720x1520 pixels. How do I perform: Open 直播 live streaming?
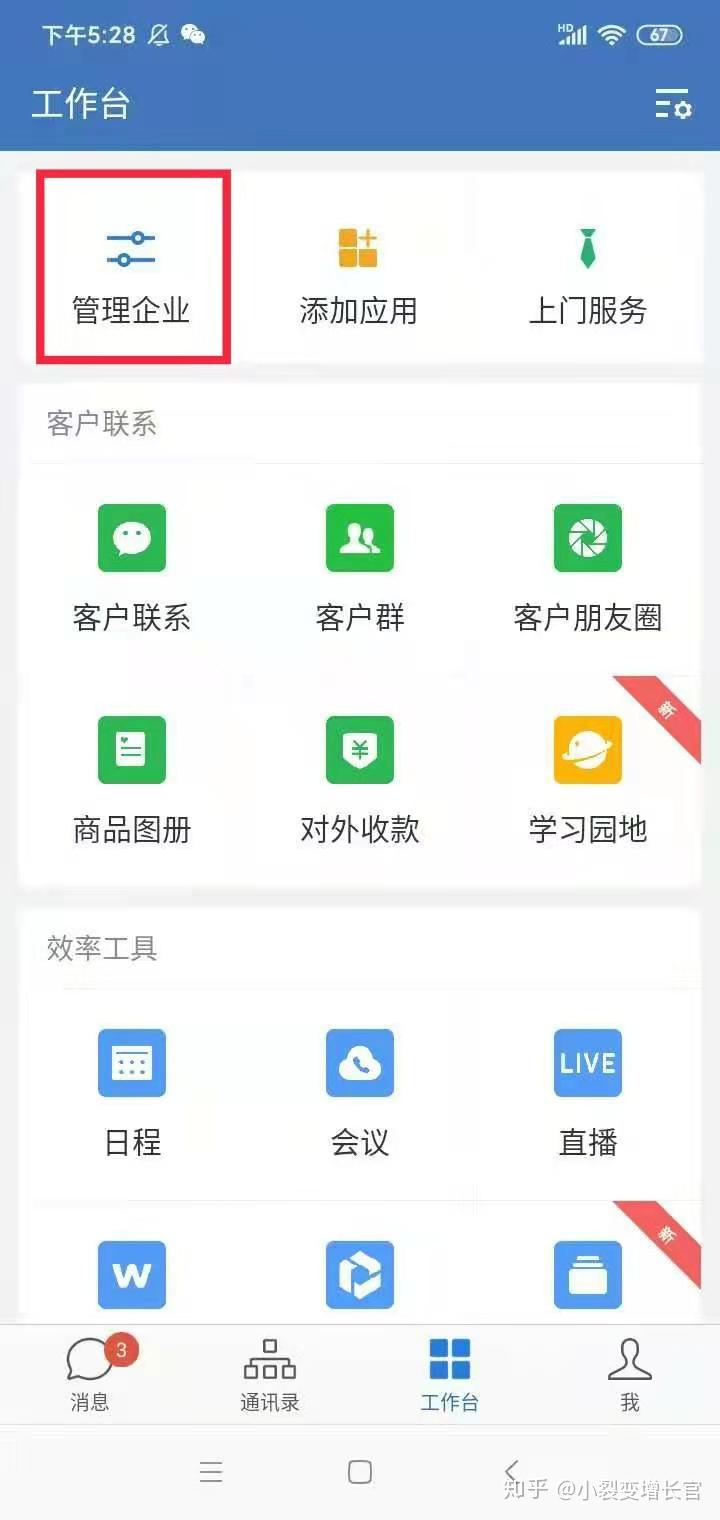[x=588, y=1093]
